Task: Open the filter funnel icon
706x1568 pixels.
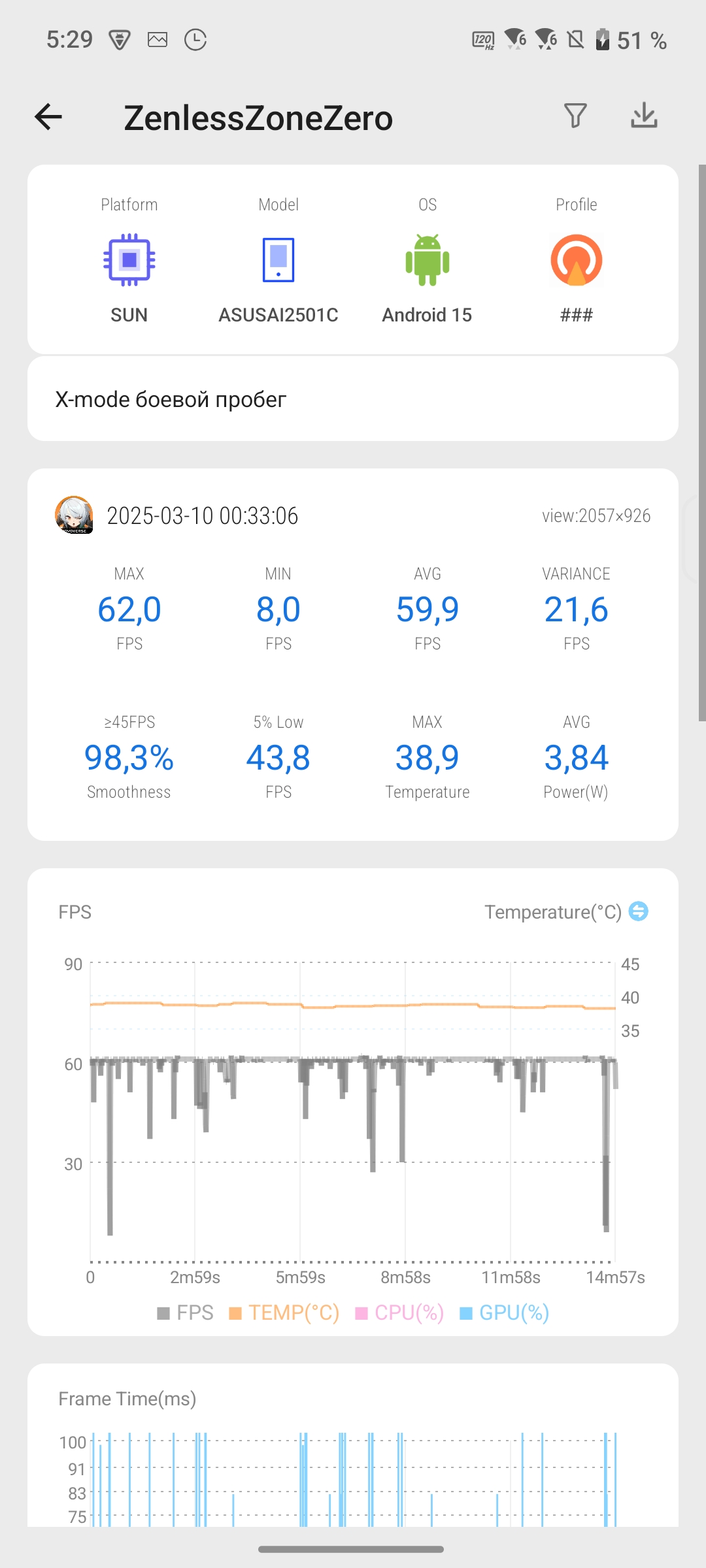Action: pyautogui.click(x=575, y=116)
